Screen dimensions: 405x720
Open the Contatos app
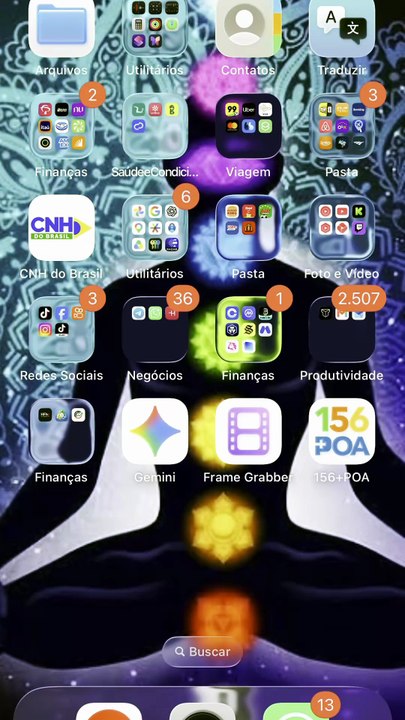(248, 28)
